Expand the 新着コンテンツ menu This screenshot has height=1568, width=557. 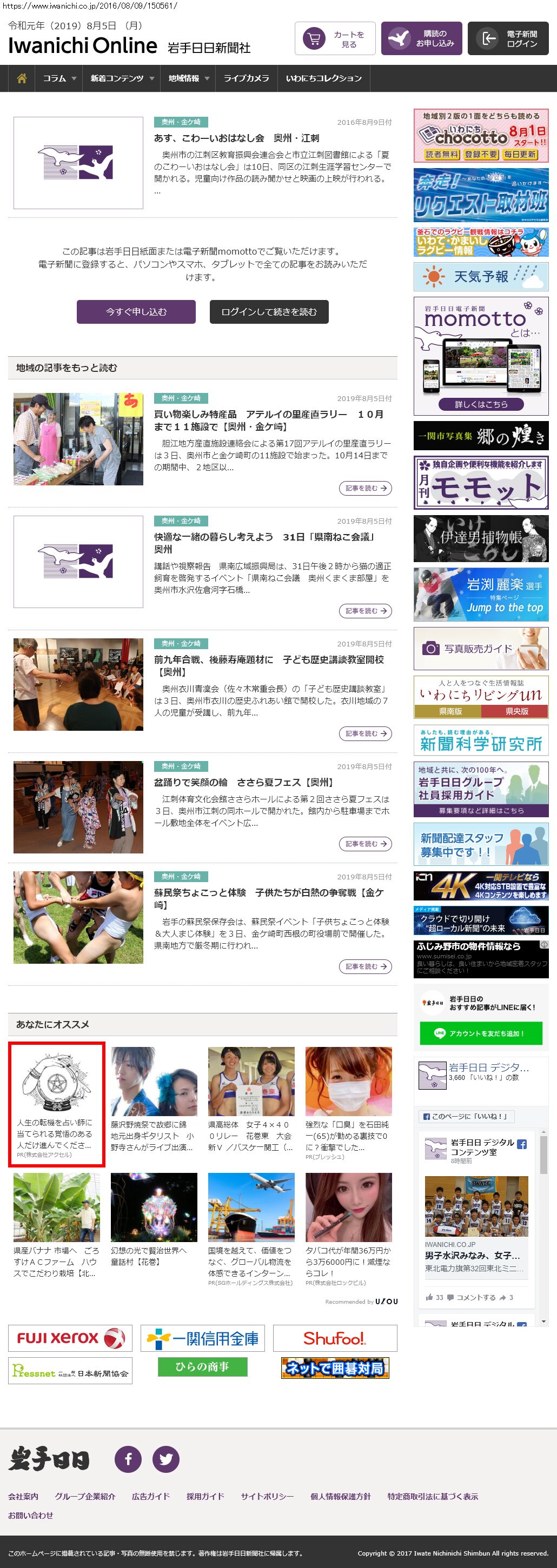click(x=122, y=78)
